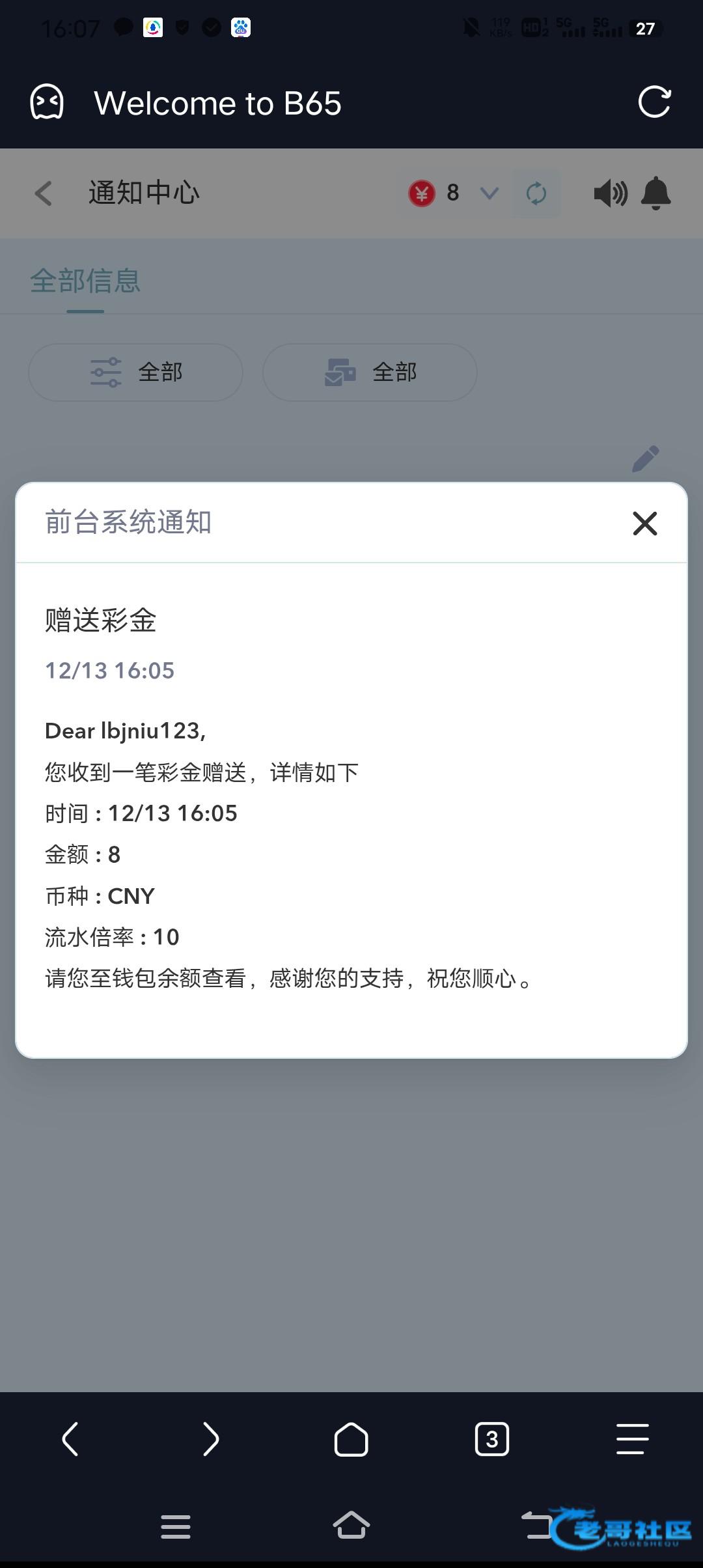Open the browser home page

[x=351, y=1438]
